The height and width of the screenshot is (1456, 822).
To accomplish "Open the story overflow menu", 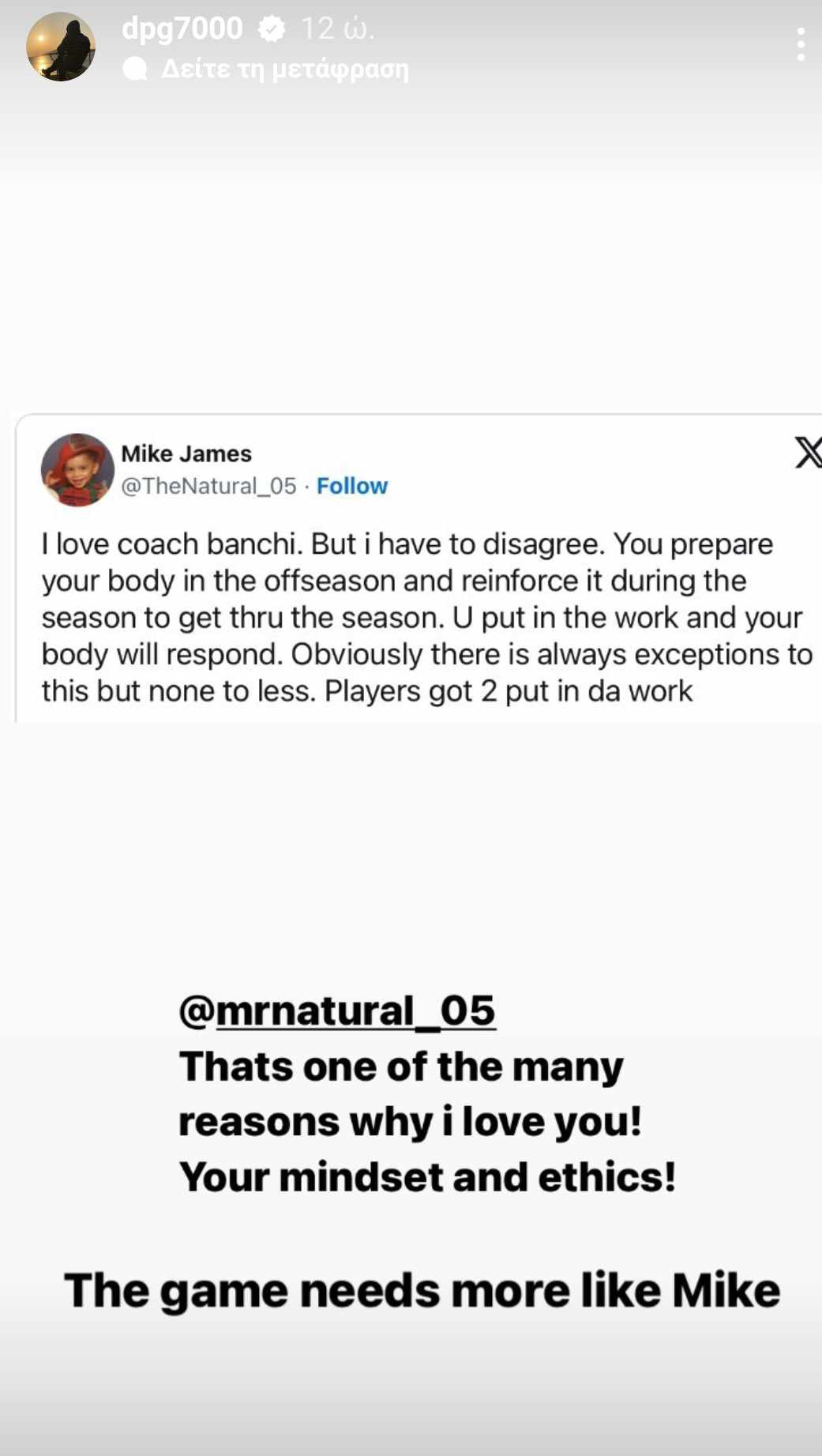I will pyautogui.click(x=800, y=44).
